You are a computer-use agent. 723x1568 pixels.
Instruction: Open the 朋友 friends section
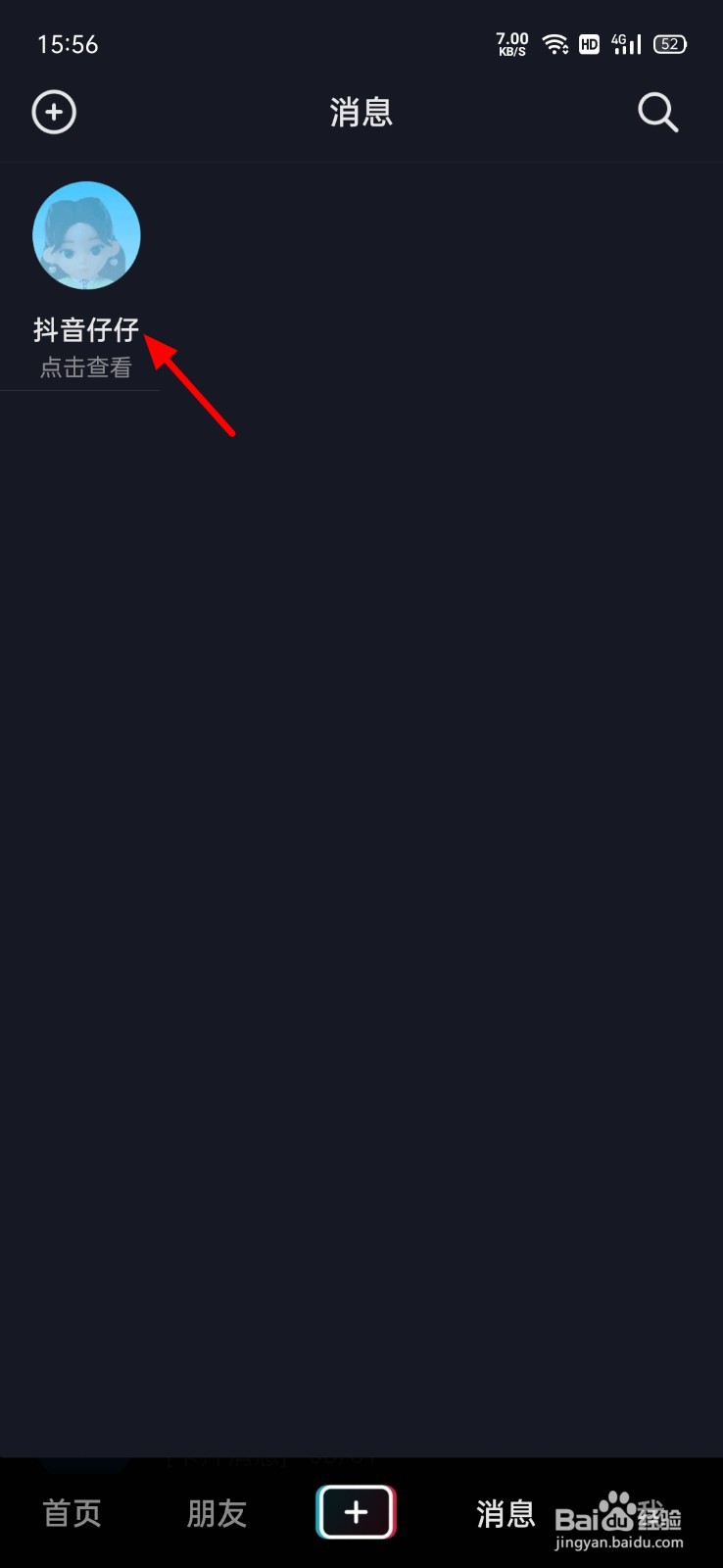tap(216, 1514)
